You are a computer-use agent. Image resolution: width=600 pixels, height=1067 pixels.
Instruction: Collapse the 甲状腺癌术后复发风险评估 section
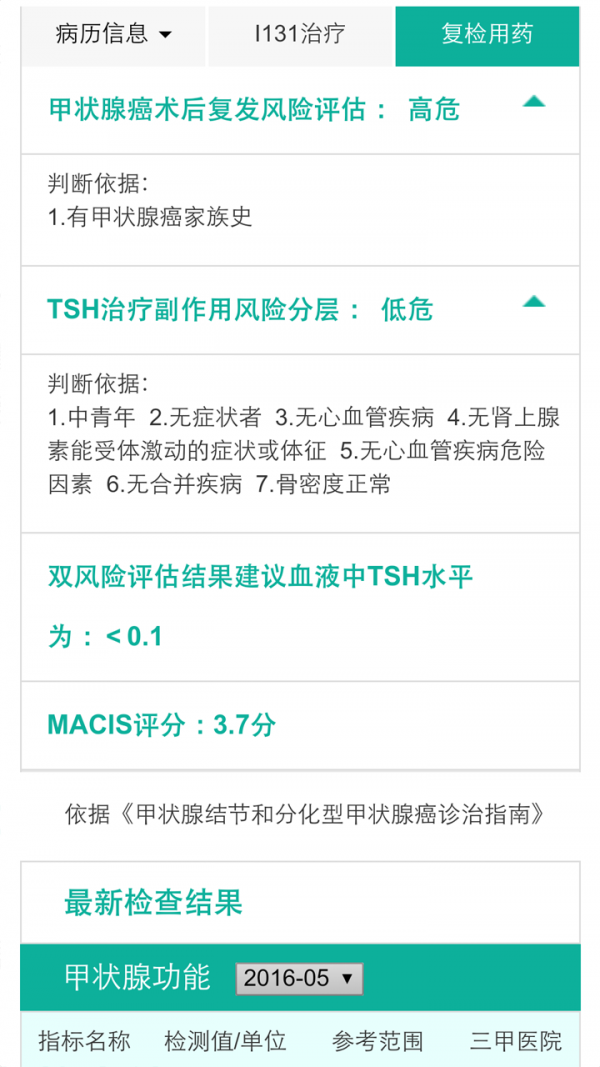tap(534, 101)
